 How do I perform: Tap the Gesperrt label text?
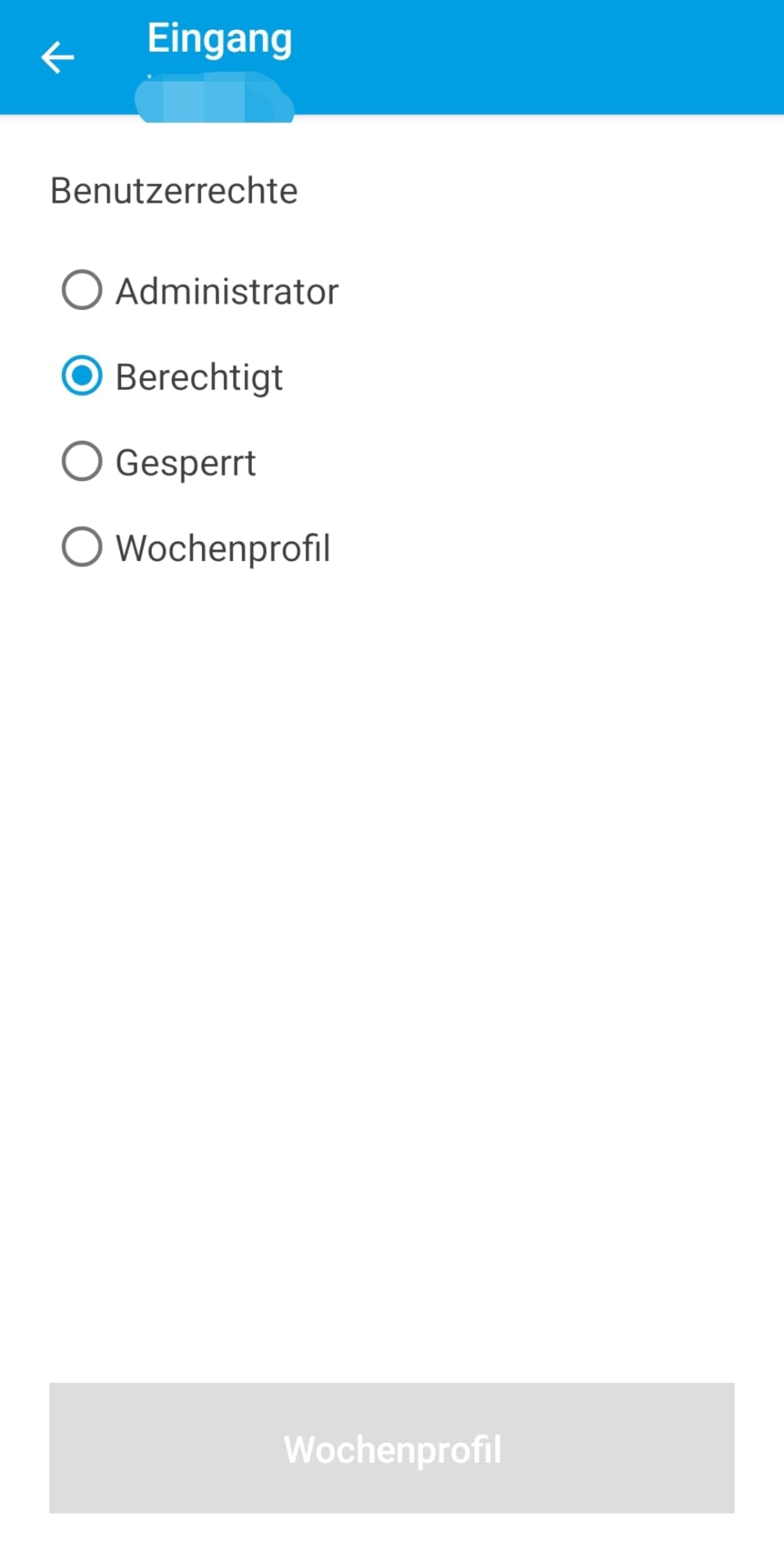[x=185, y=462]
